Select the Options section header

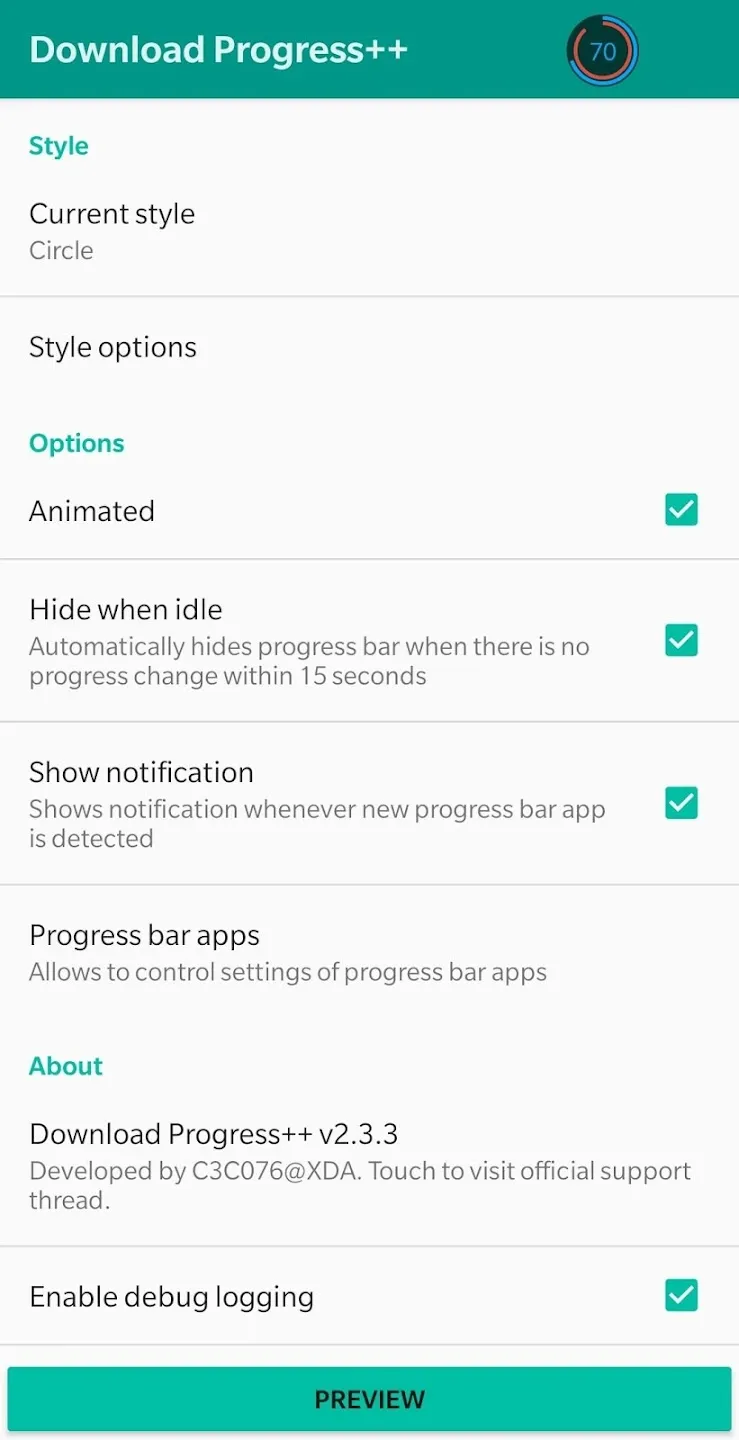coord(77,442)
